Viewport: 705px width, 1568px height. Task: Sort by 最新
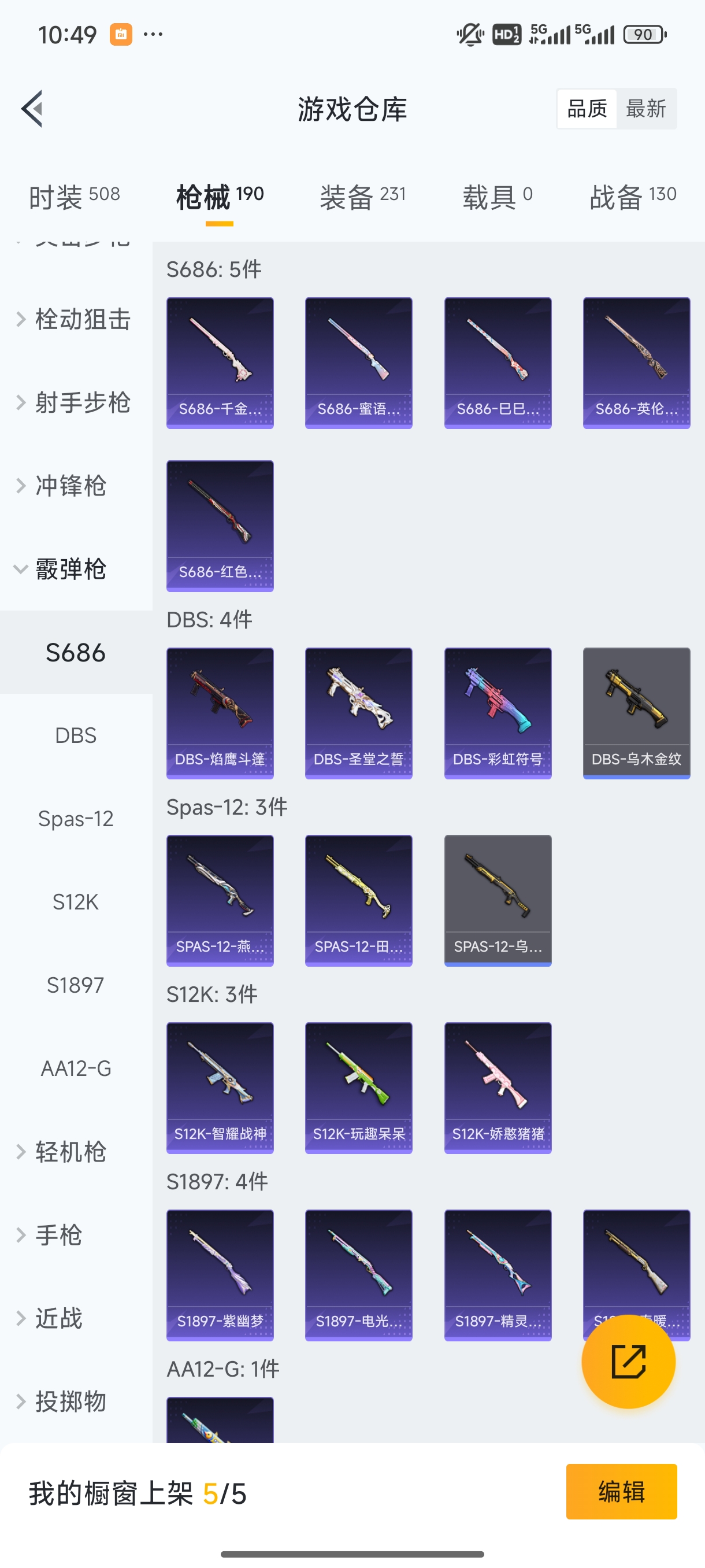645,109
